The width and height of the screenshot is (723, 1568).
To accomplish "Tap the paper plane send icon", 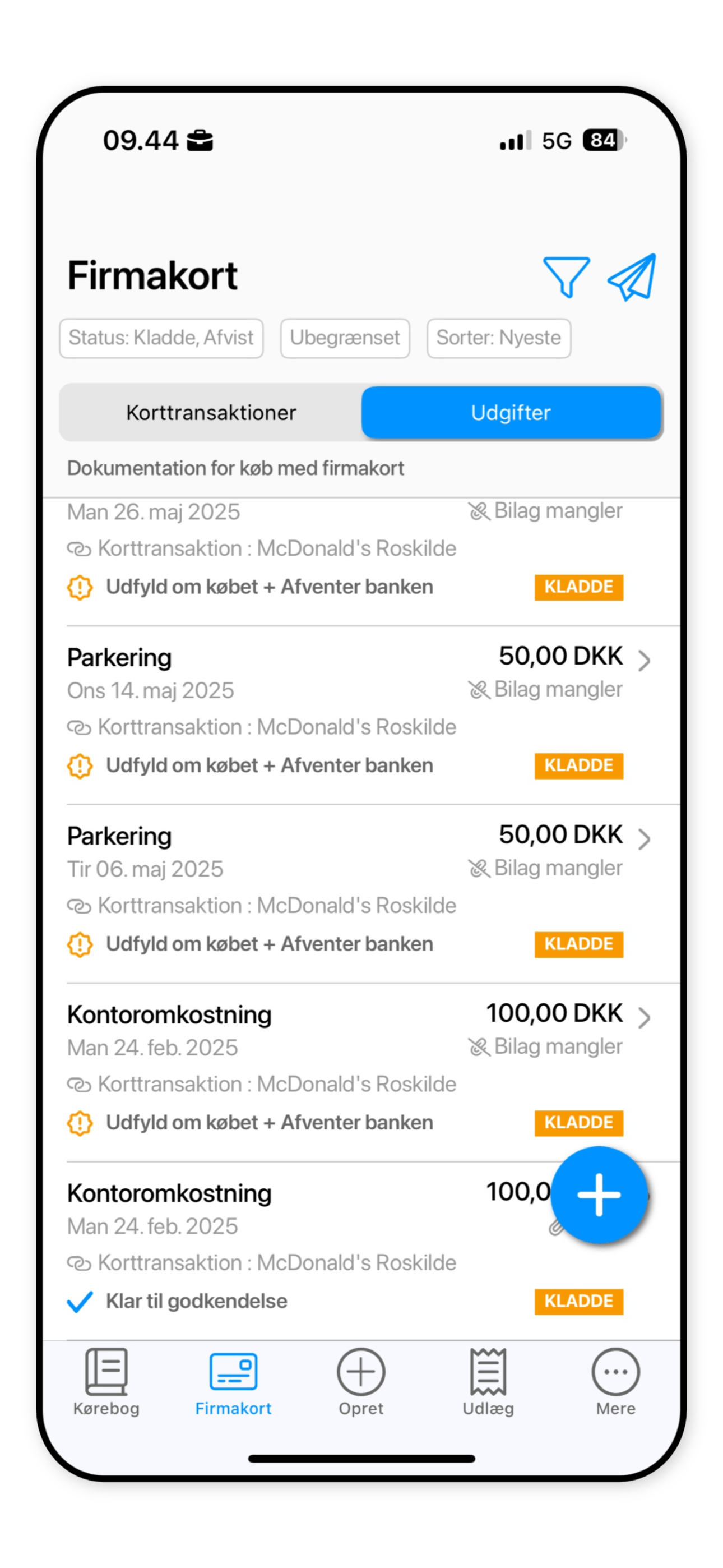I will tap(632, 277).
